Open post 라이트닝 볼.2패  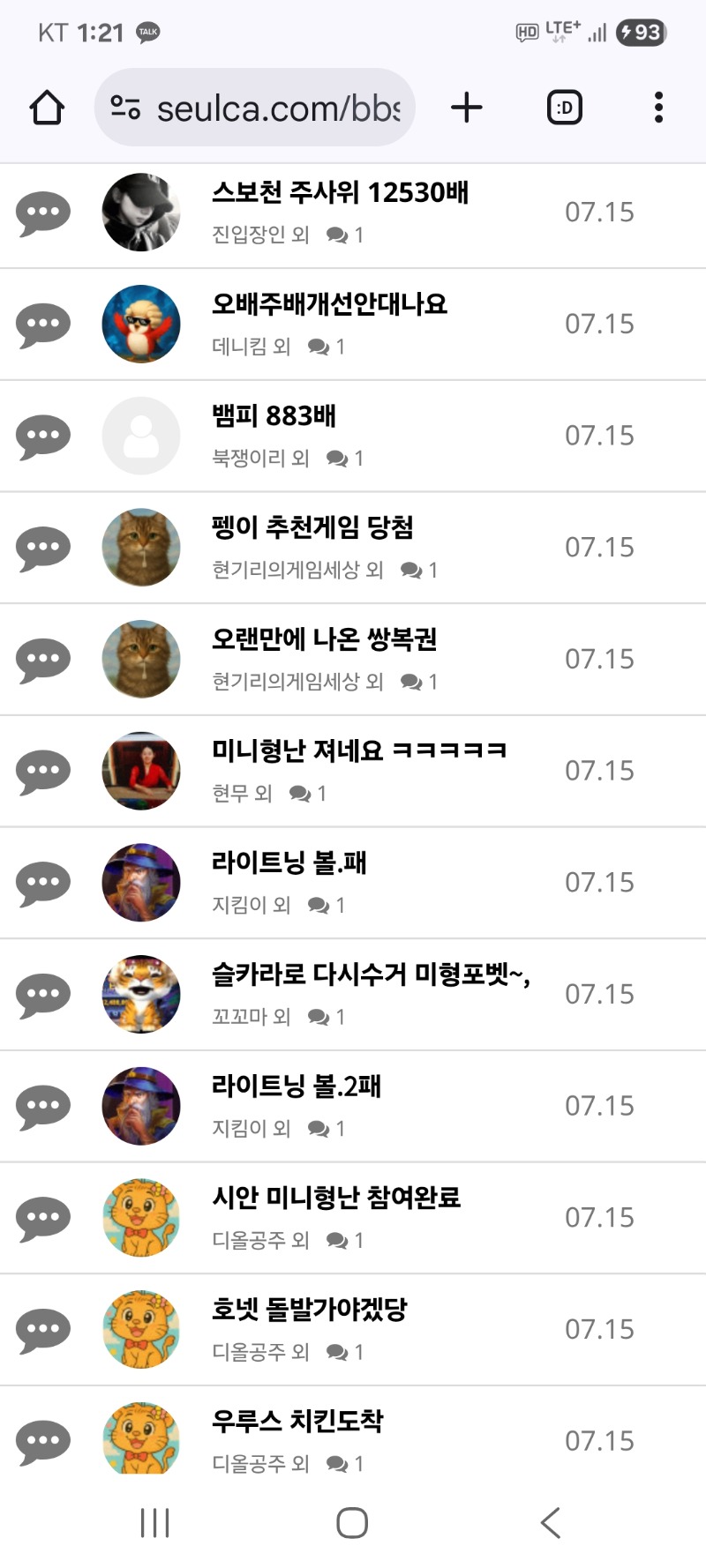pos(296,1086)
